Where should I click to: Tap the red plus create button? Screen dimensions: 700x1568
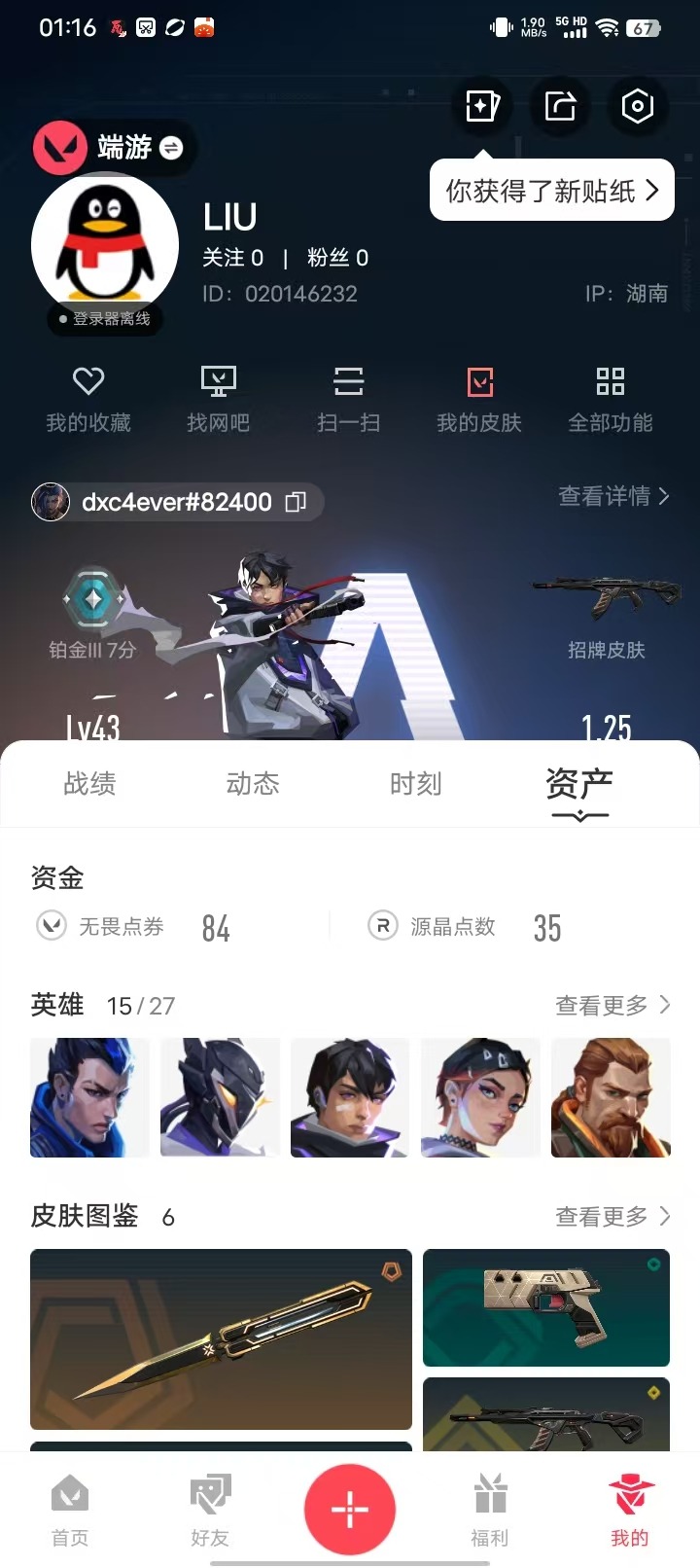[x=349, y=1509]
